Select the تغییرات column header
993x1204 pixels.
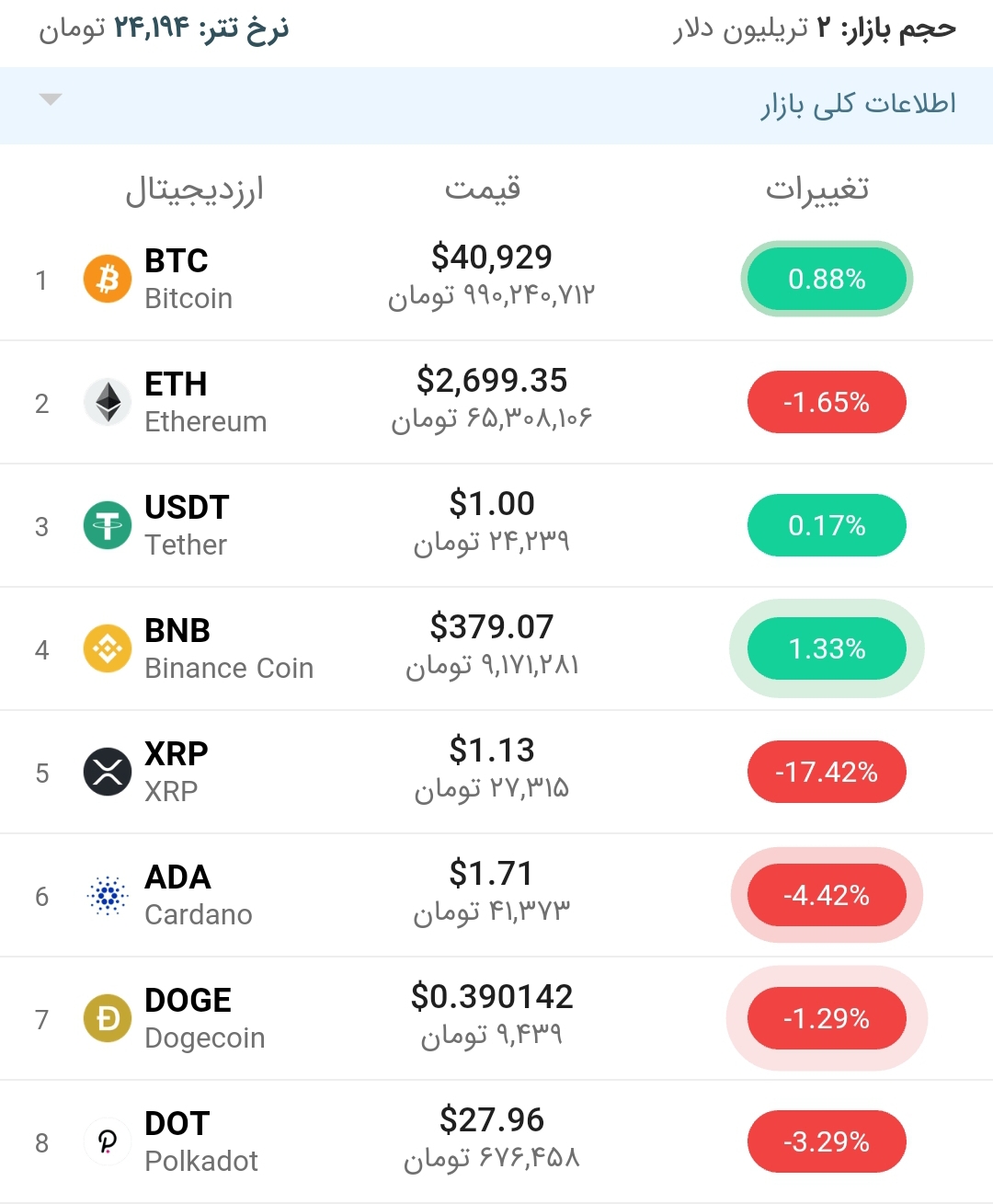click(x=817, y=189)
